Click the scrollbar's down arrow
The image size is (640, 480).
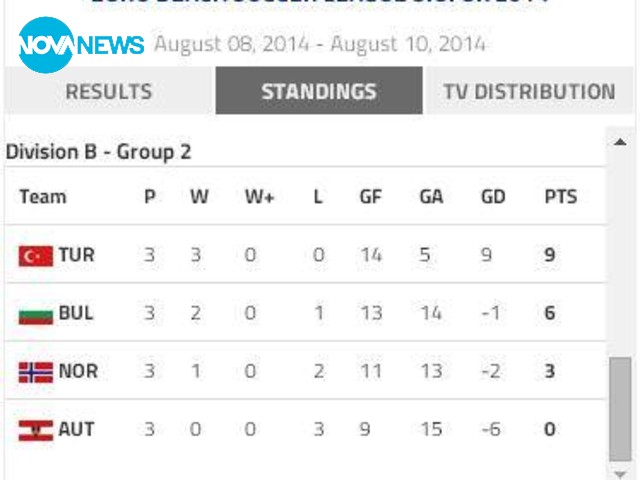621,472
